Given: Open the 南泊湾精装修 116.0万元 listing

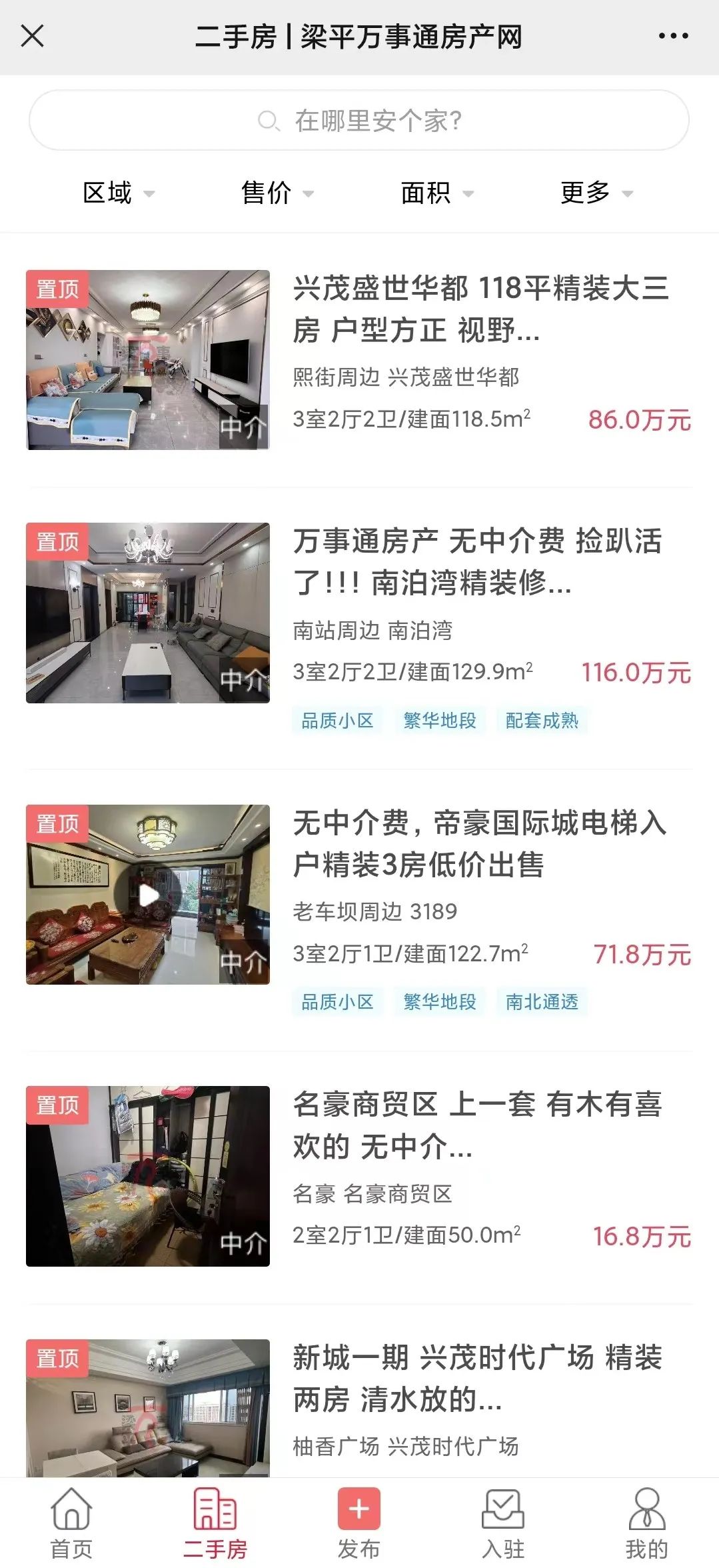Looking at the screenshot, I should click(x=359, y=627).
